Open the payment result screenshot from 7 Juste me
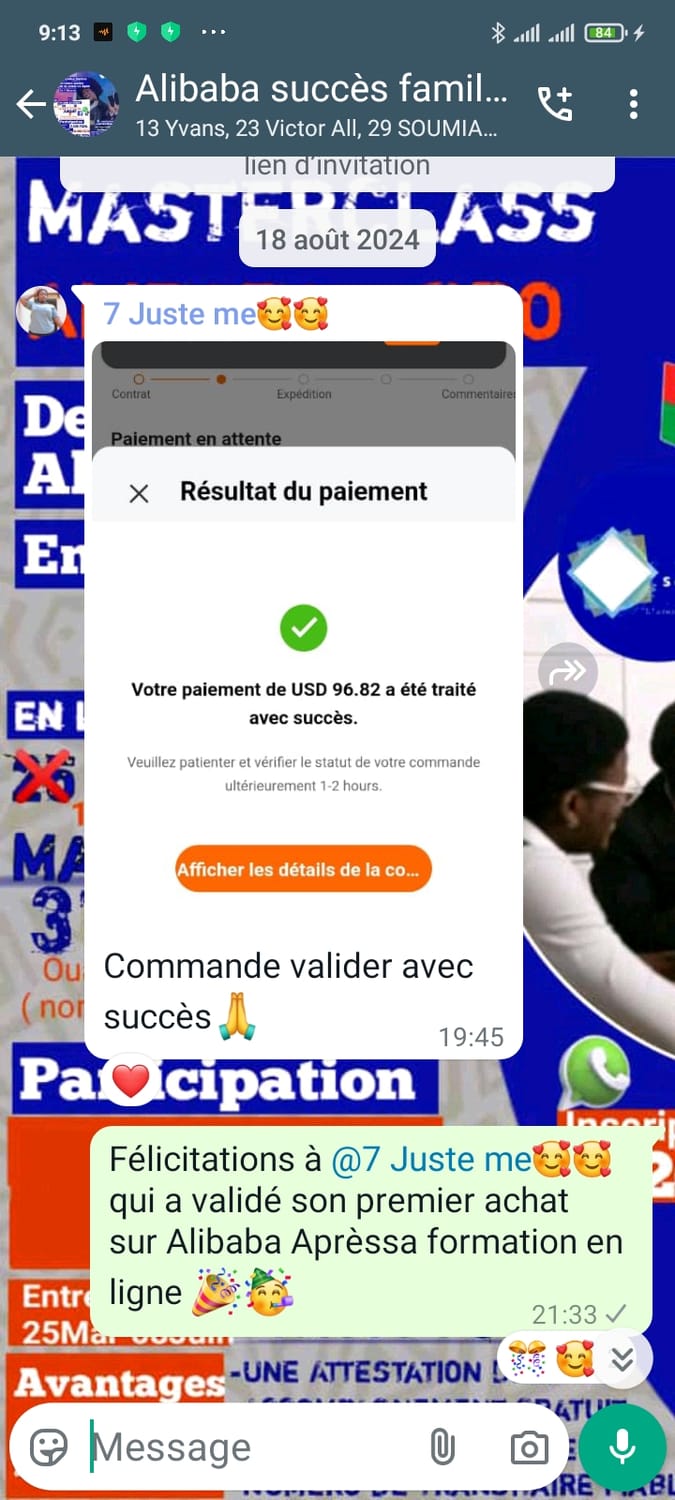This screenshot has width=675, height=1500. [303, 640]
